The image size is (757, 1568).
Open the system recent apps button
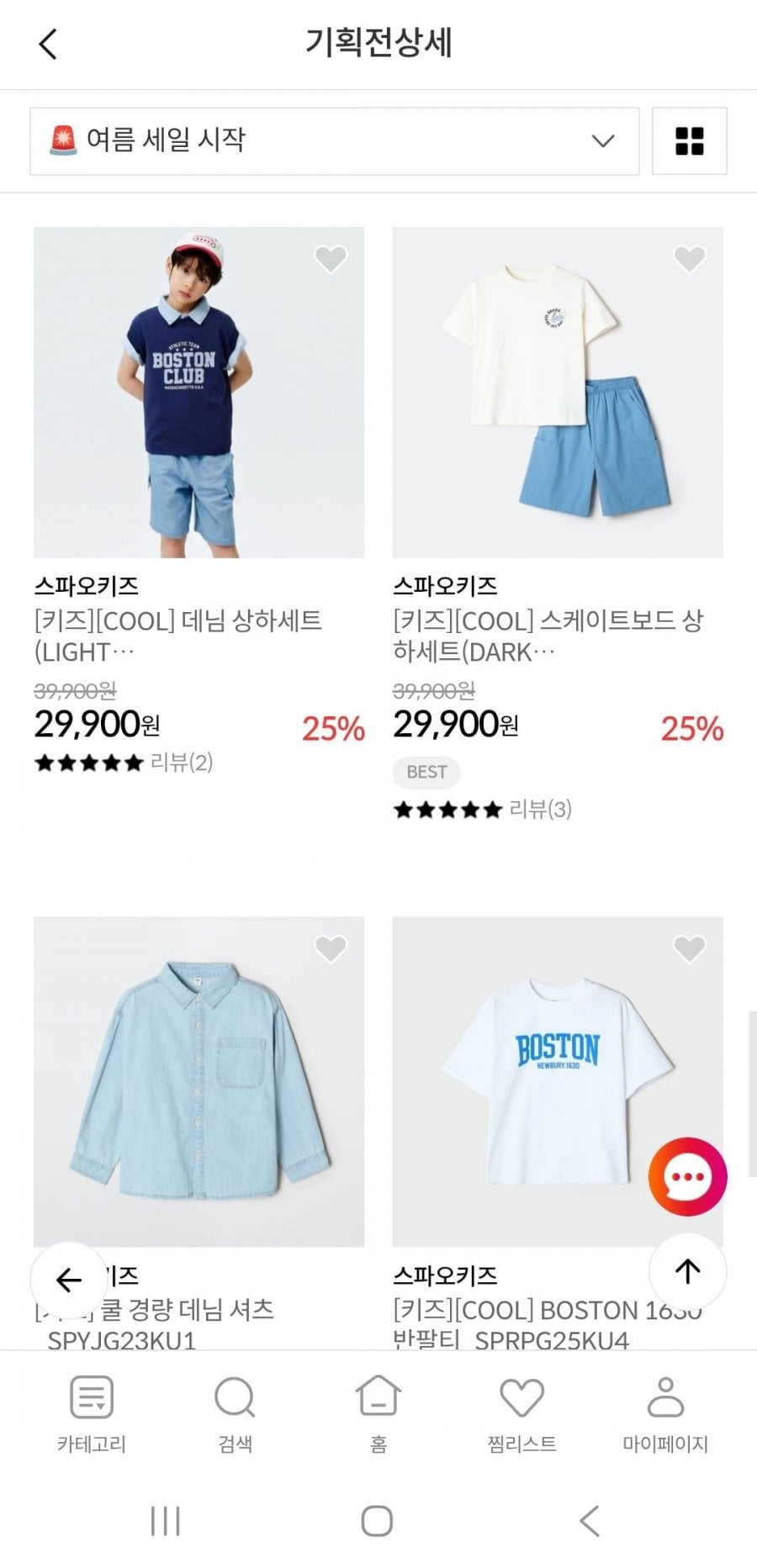point(165,1521)
